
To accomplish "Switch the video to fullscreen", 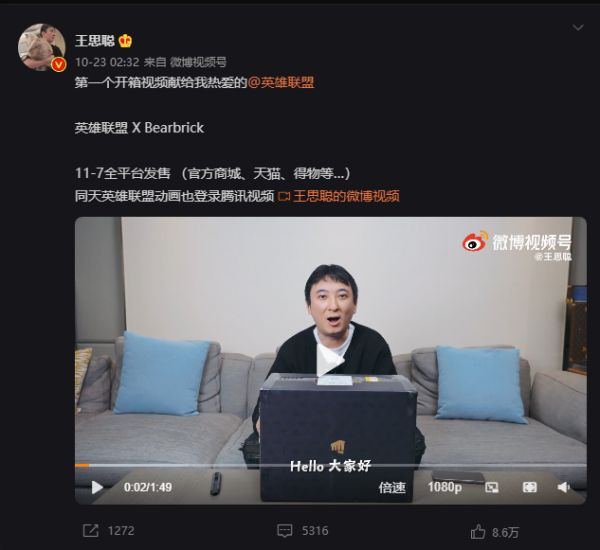I will [x=529, y=487].
